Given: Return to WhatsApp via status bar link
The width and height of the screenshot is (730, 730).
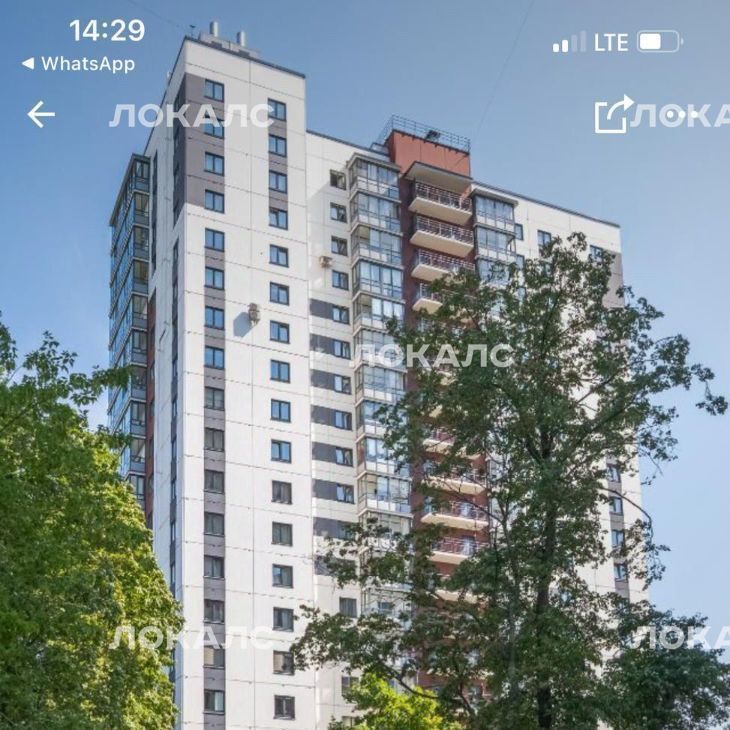Looking at the screenshot, I should 78,63.
